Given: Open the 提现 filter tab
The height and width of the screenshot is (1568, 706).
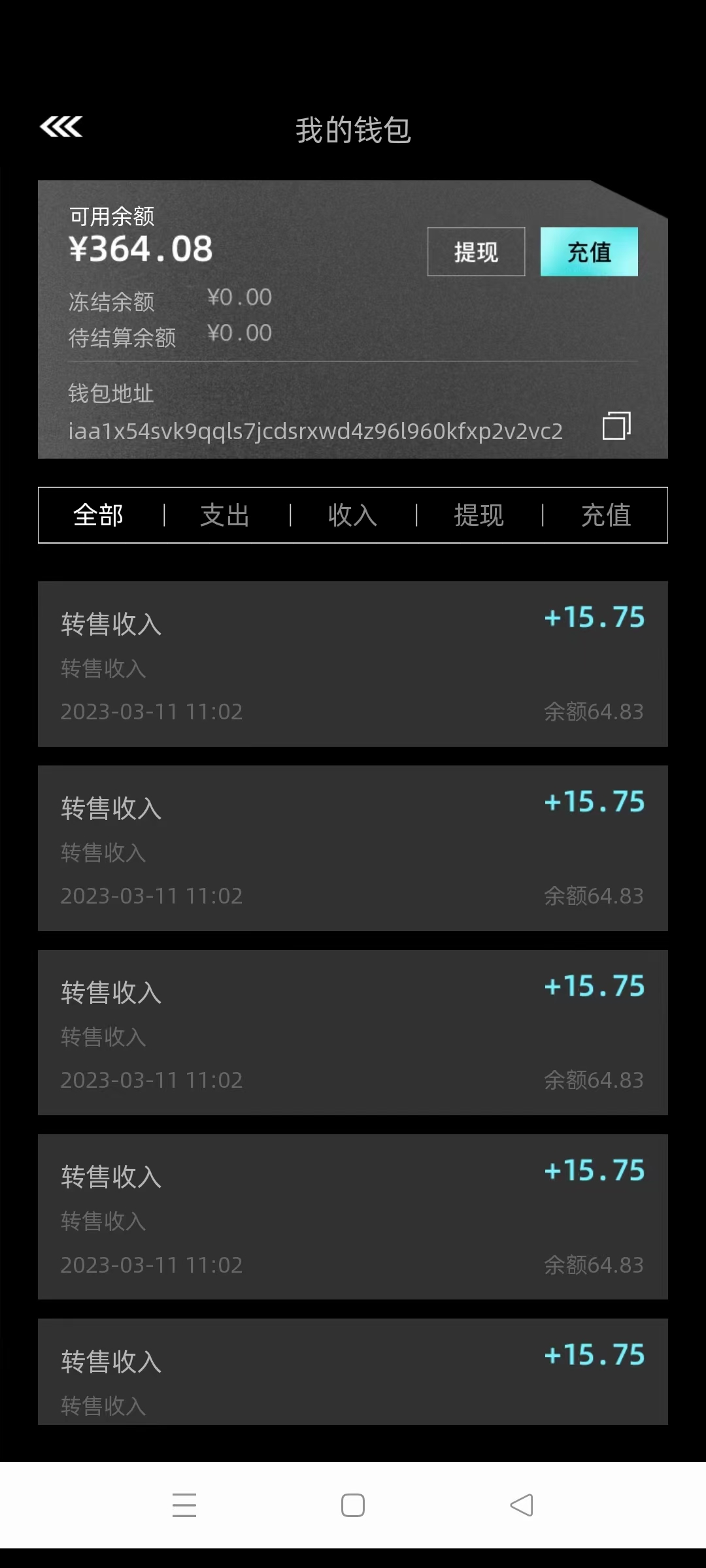Looking at the screenshot, I should 479,515.
